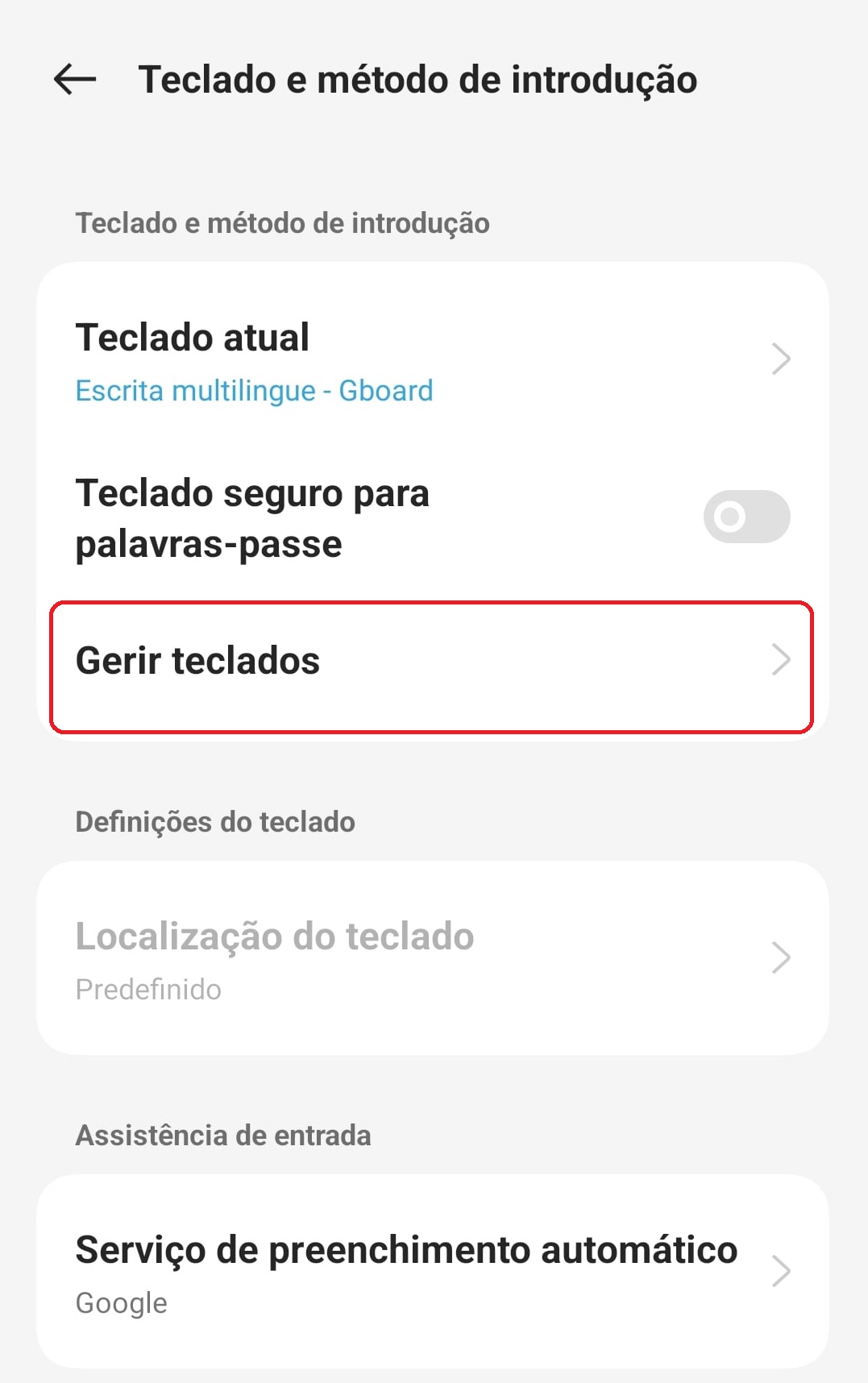
Task: Open Serviço de preenchimento automático
Action: [x=432, y=1272]
